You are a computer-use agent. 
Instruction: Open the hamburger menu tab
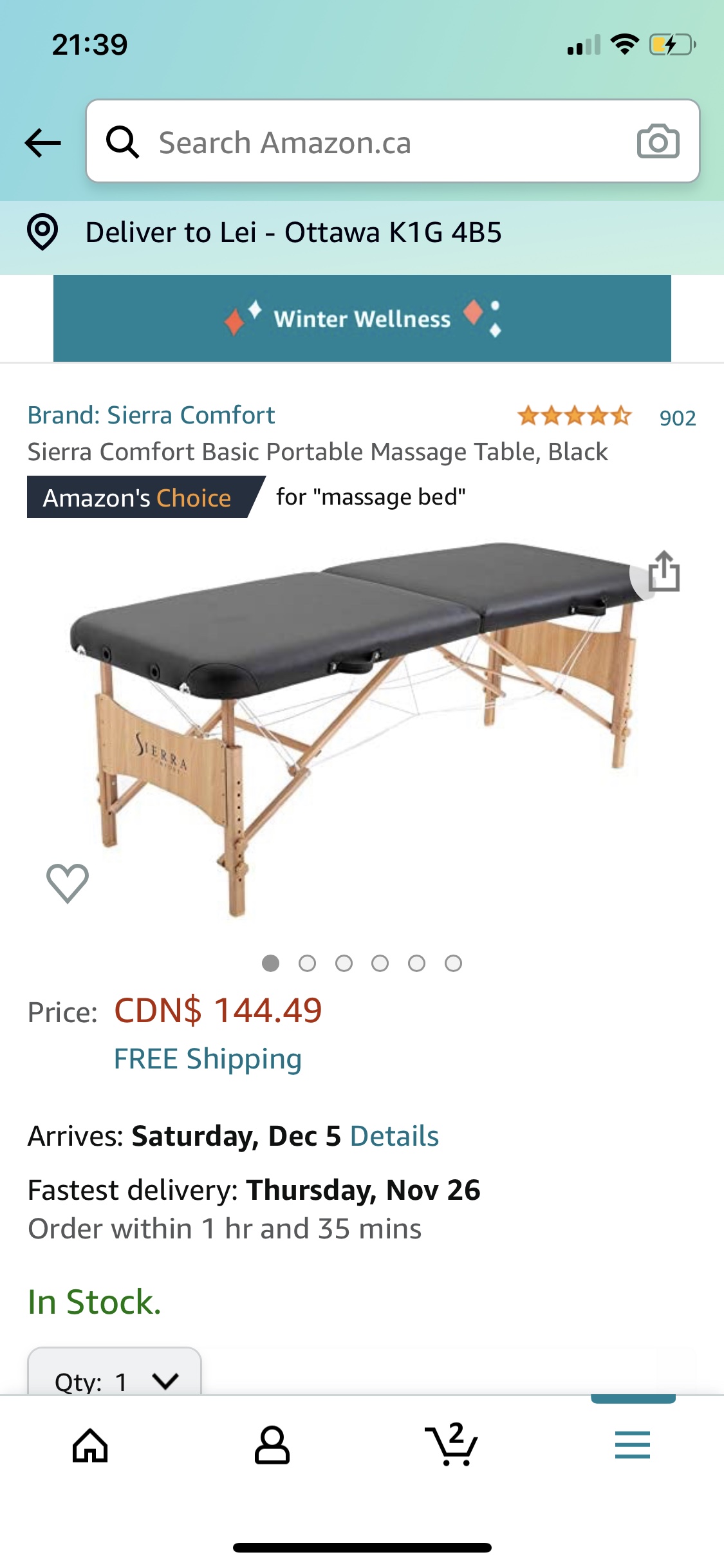[632, 1446]
